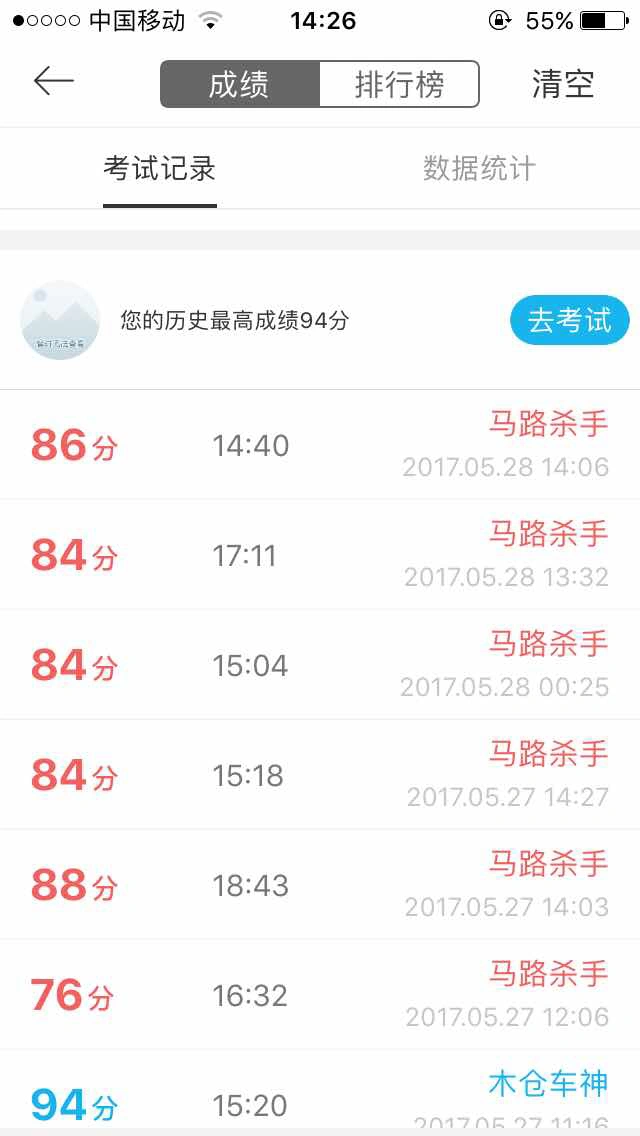Go back using the arrow icon
Image resolution: width=640 pixels, height=1136 pixels.
54,82
